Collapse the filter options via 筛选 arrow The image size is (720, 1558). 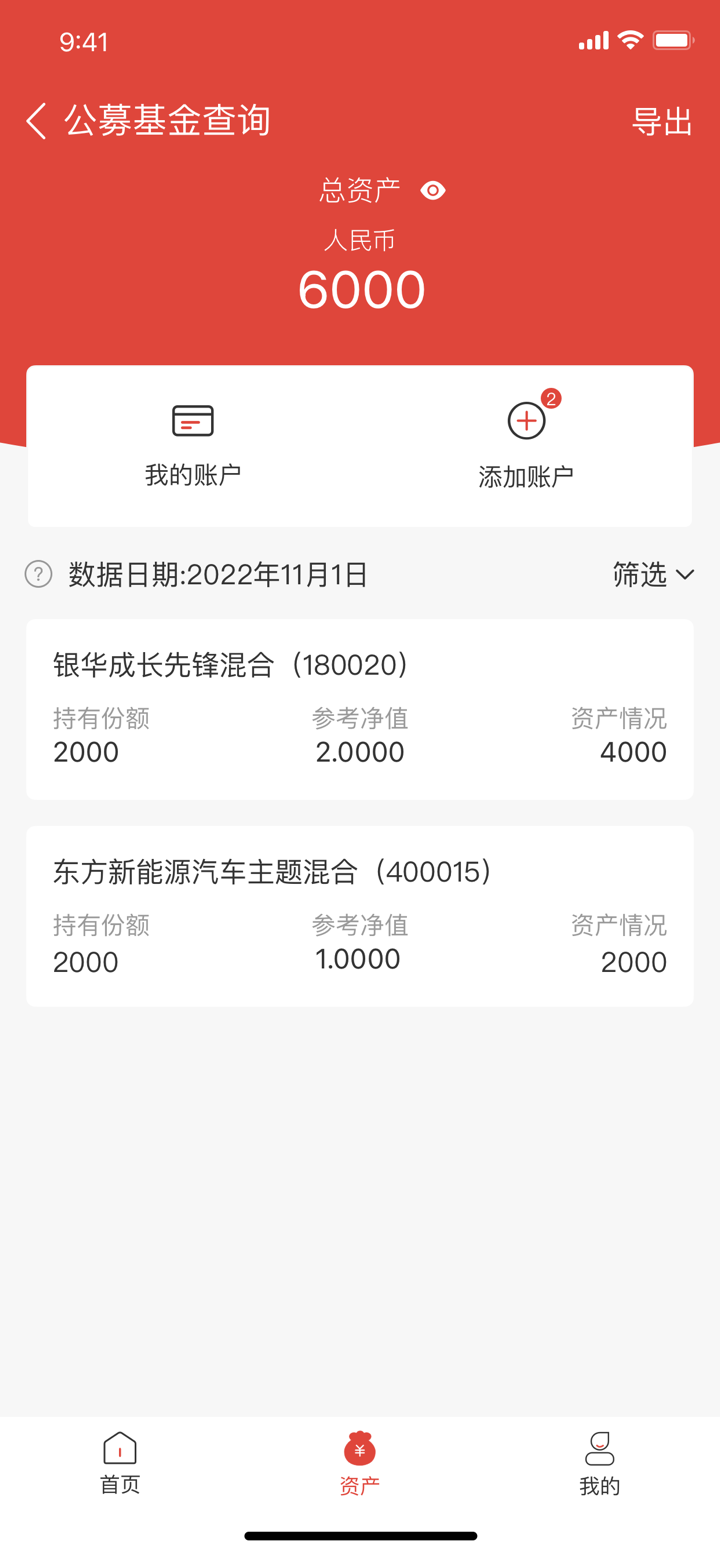click(686, 575)
